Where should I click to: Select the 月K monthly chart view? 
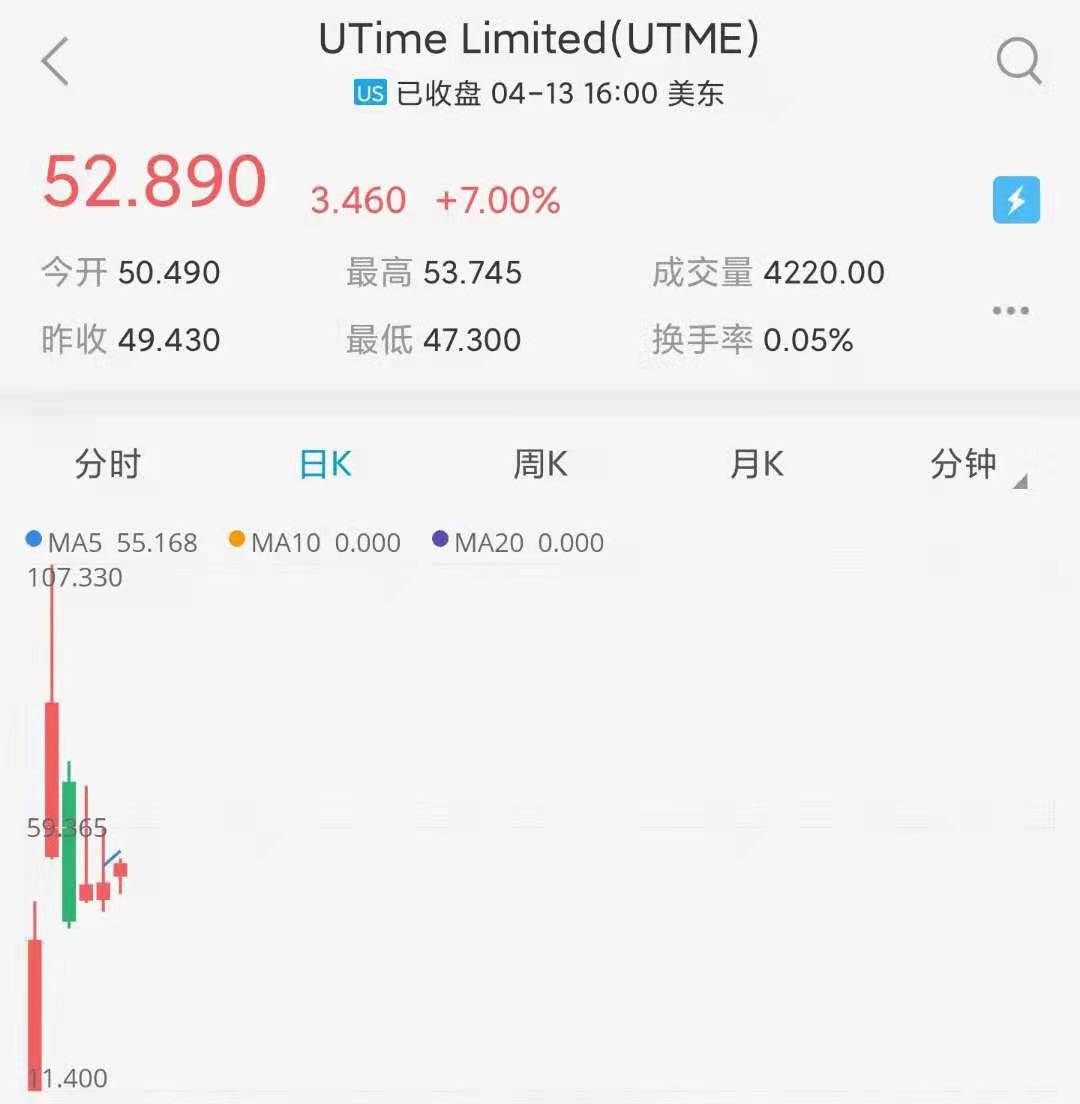[756, 463]
